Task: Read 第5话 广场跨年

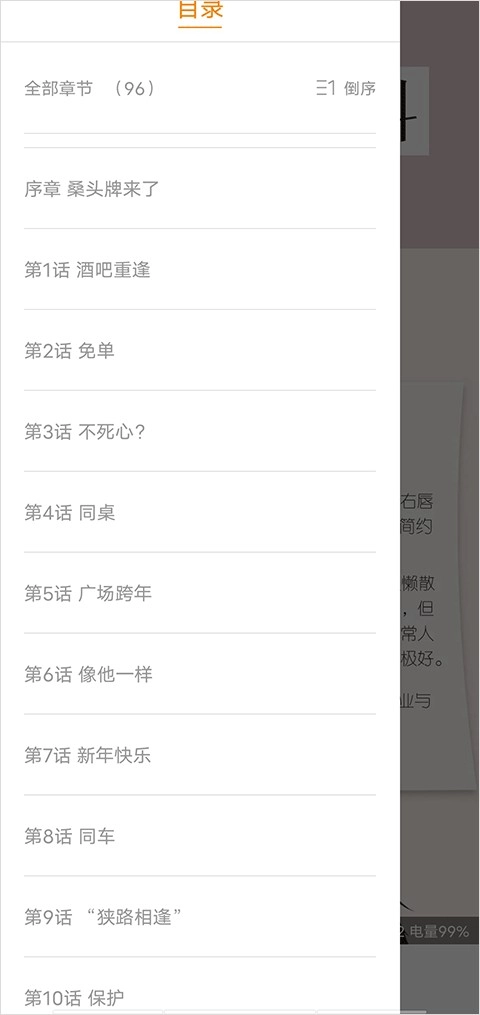Action: coord(200,593)
